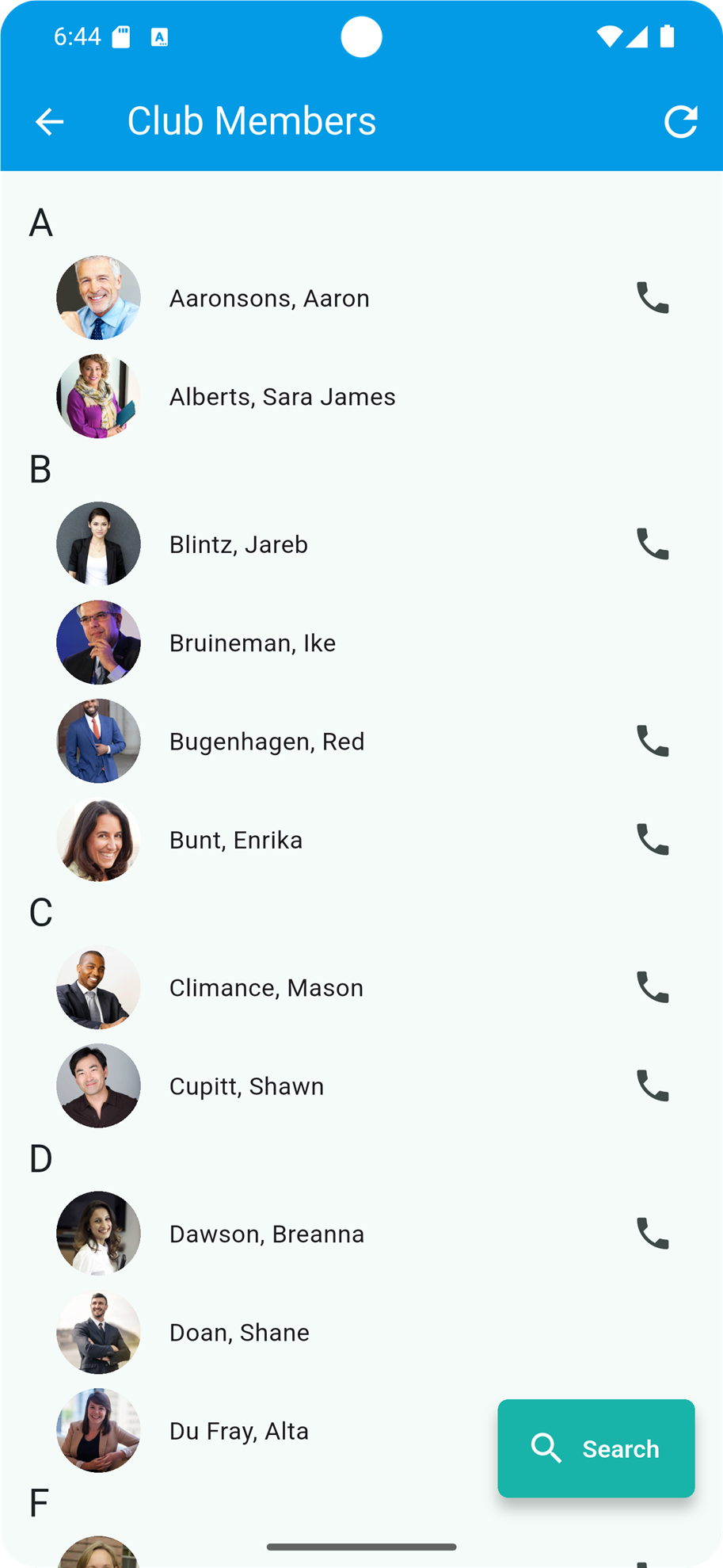
Task: Dial Cupitt, Shawn using phone icon
Action: tap(653, 1085)
